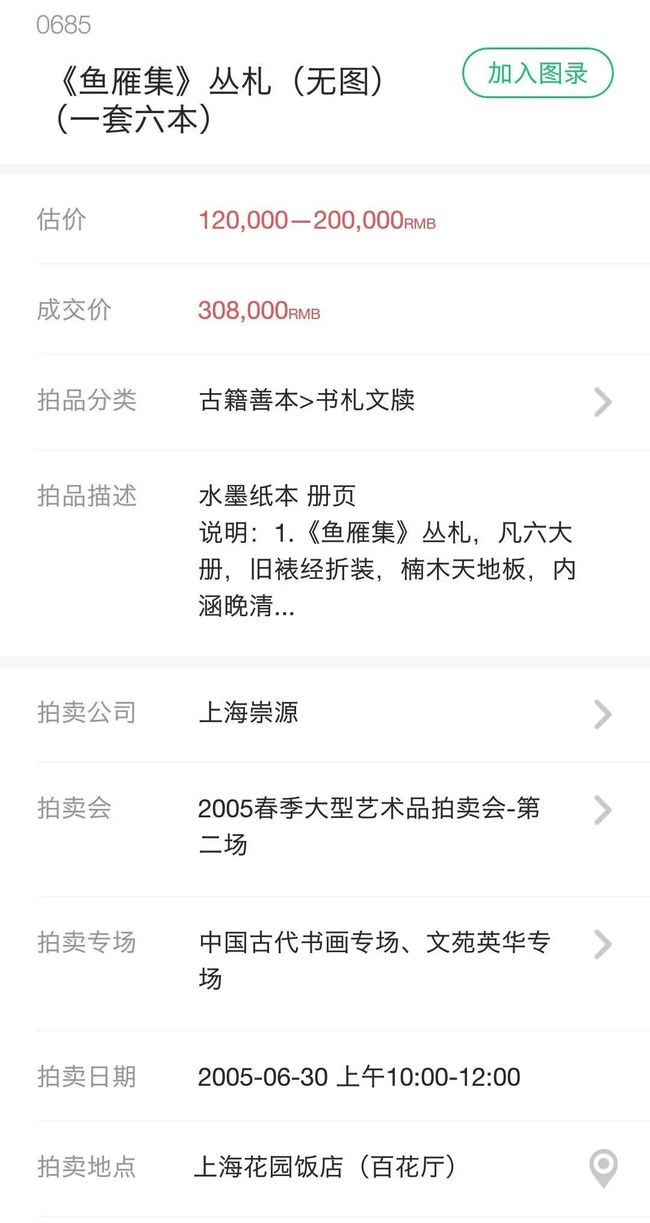Open the 拍卖专场 中国古代书画专场 row
Viewport: 650px width, 1223px height.
pyautogui.click(x=325, y=962)
